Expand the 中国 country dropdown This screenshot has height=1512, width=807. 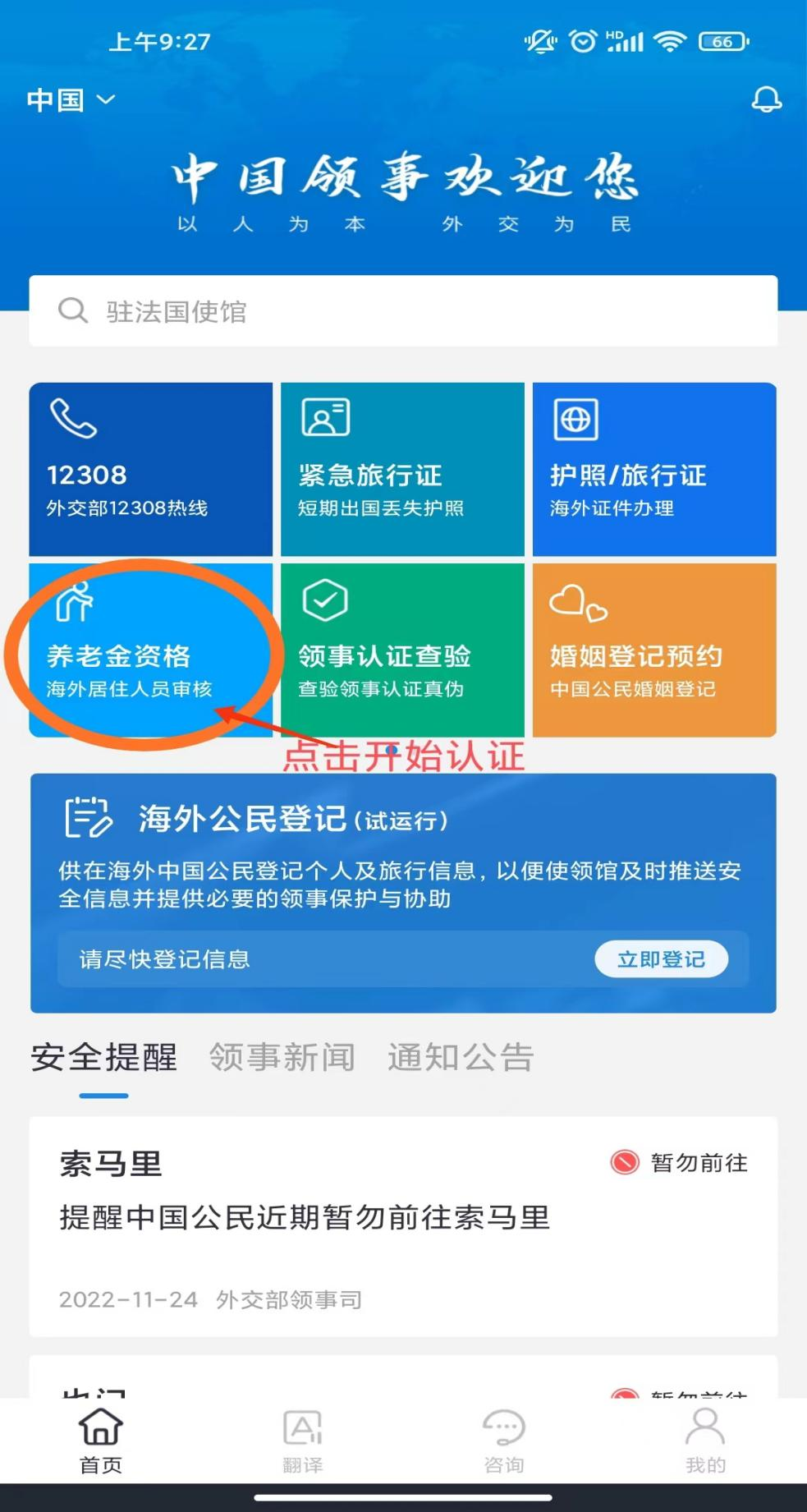pos(71,100)
